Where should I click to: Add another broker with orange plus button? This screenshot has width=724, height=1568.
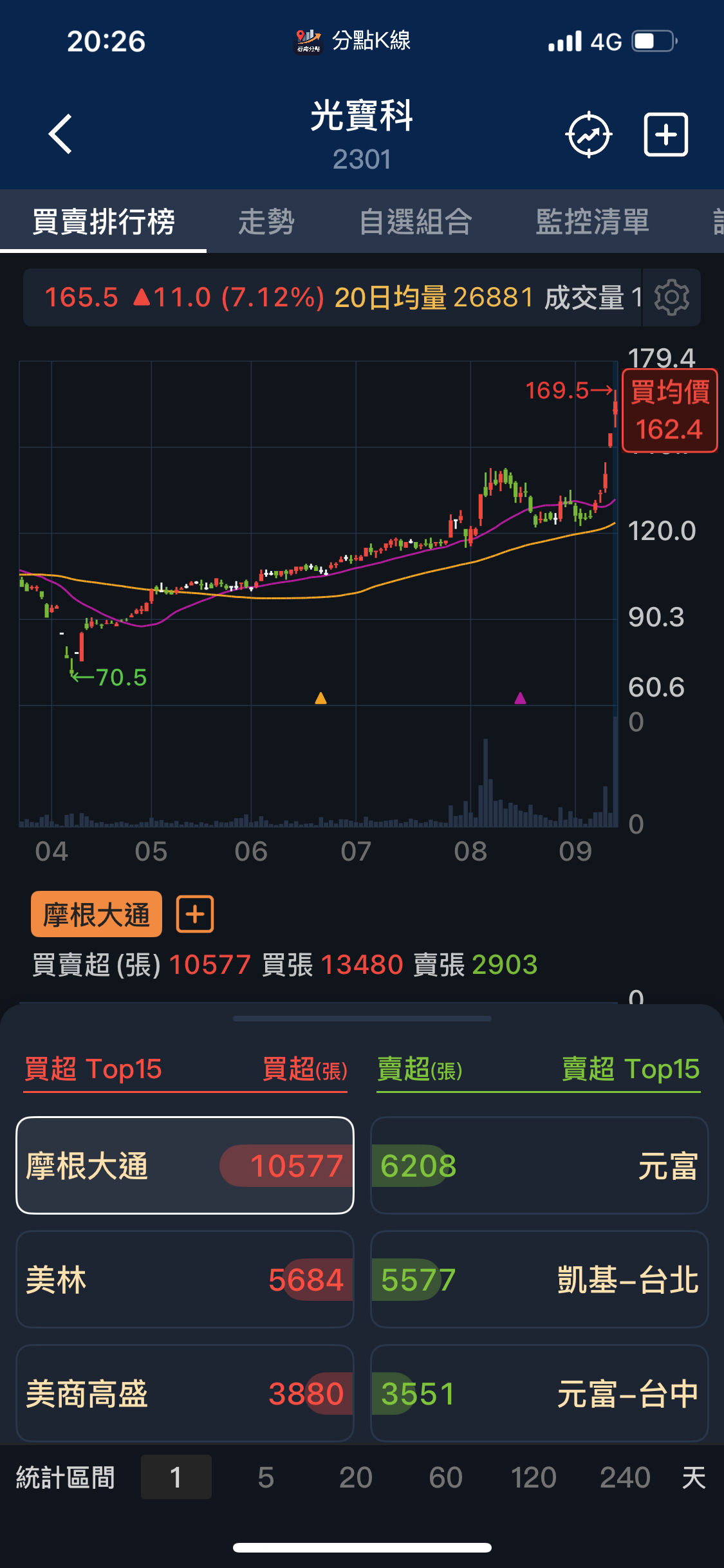[195, 914]
